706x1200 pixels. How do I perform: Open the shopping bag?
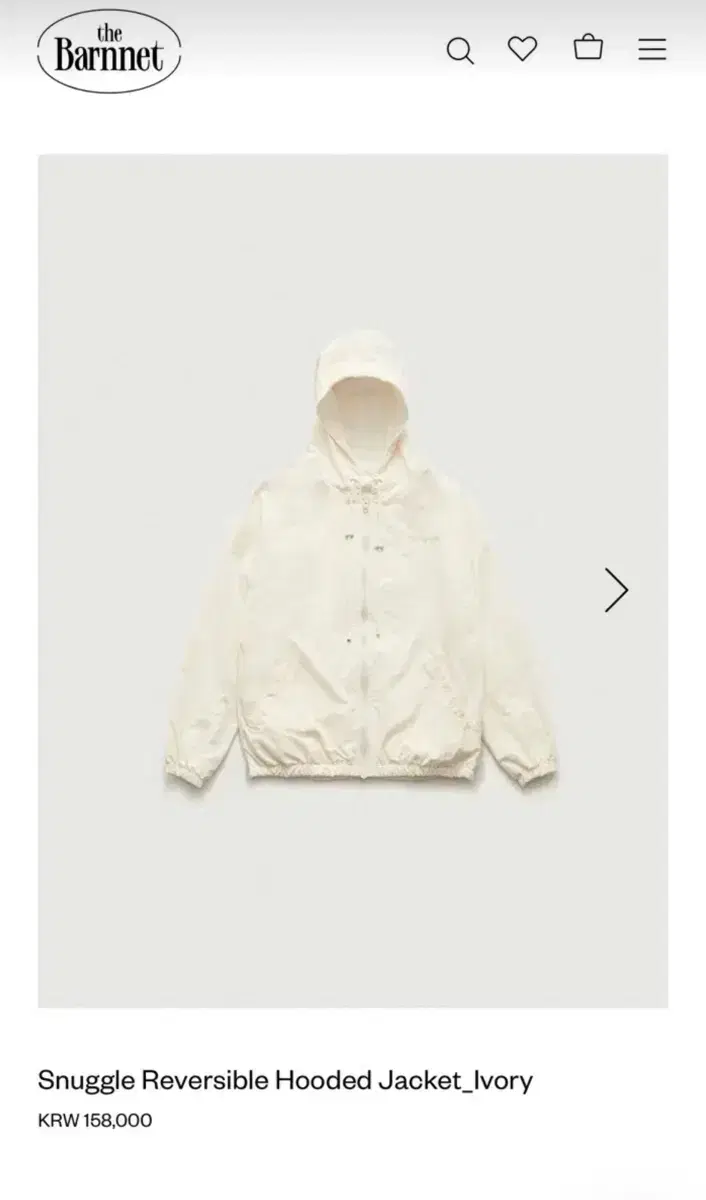[x=588, y=47]
